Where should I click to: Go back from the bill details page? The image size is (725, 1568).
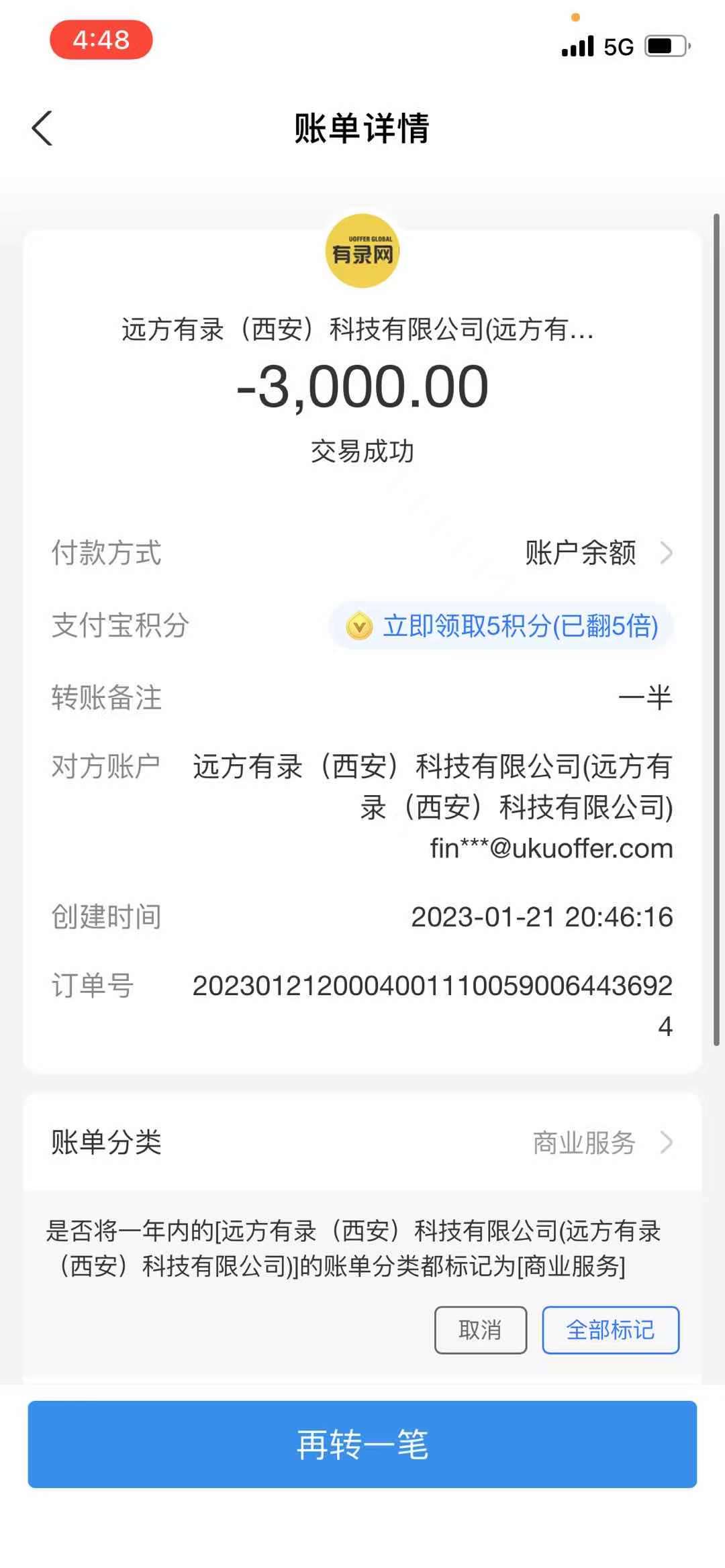(x=42, y=128)
